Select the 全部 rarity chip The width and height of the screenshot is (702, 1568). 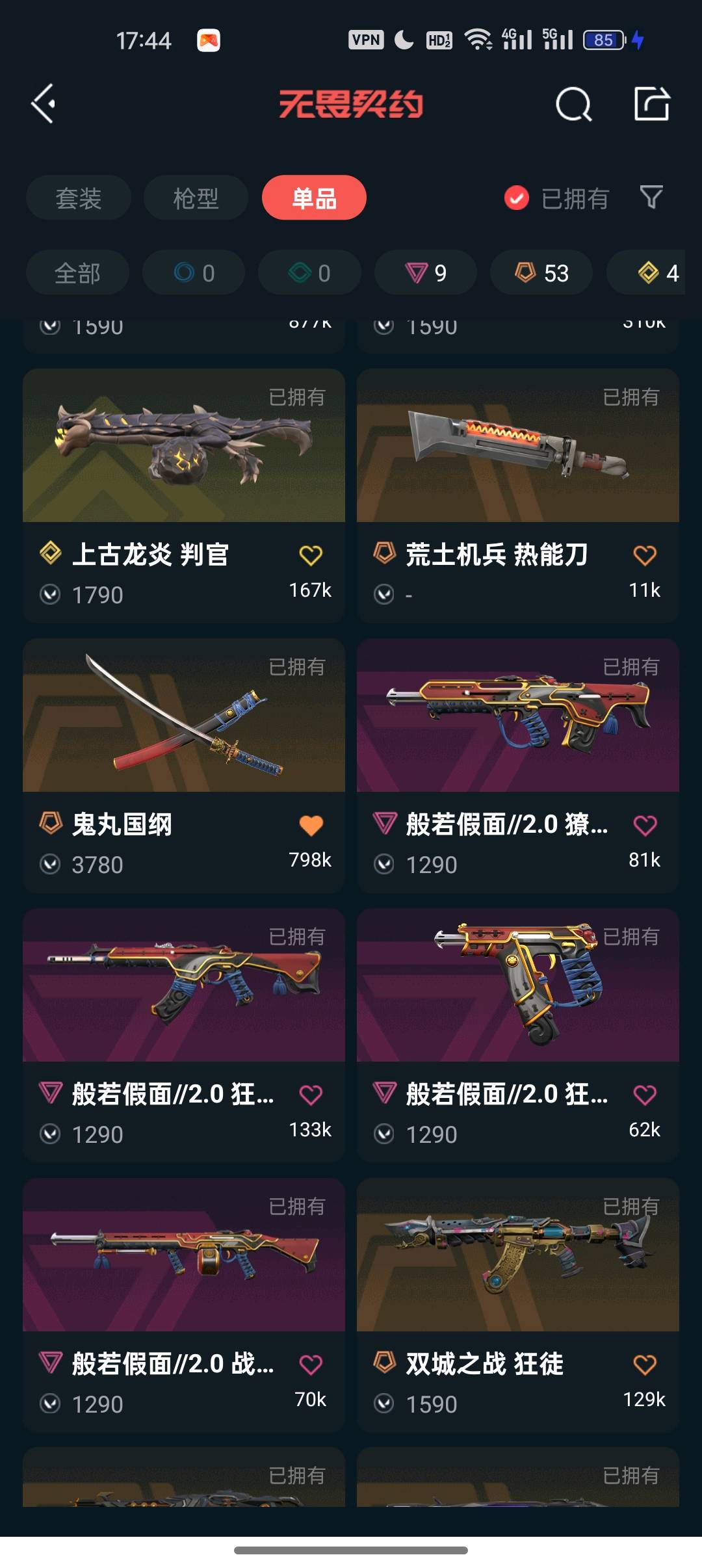(77, 272)
